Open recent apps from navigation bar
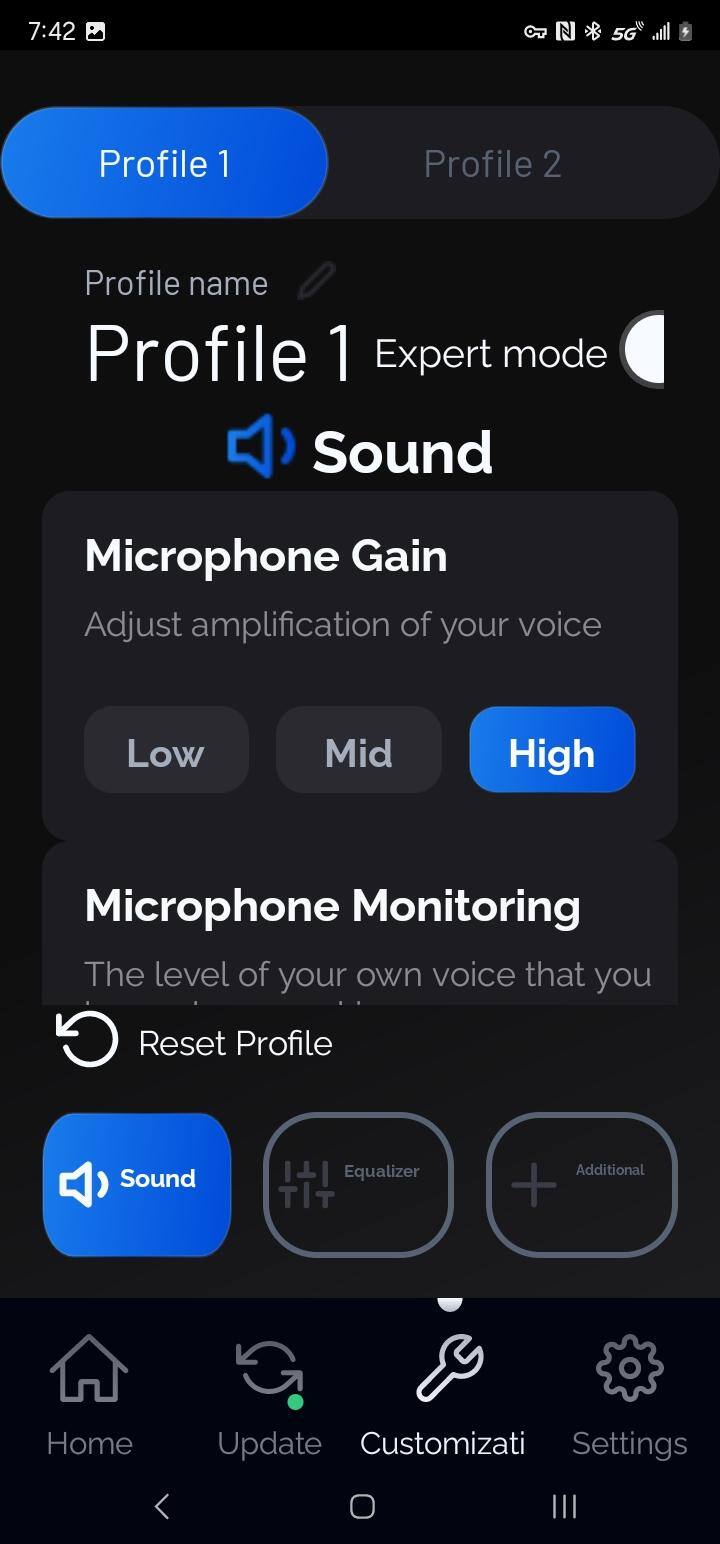Image resolution: width=720 pixels, height=1544 pixels. (x=564, y=1506)
